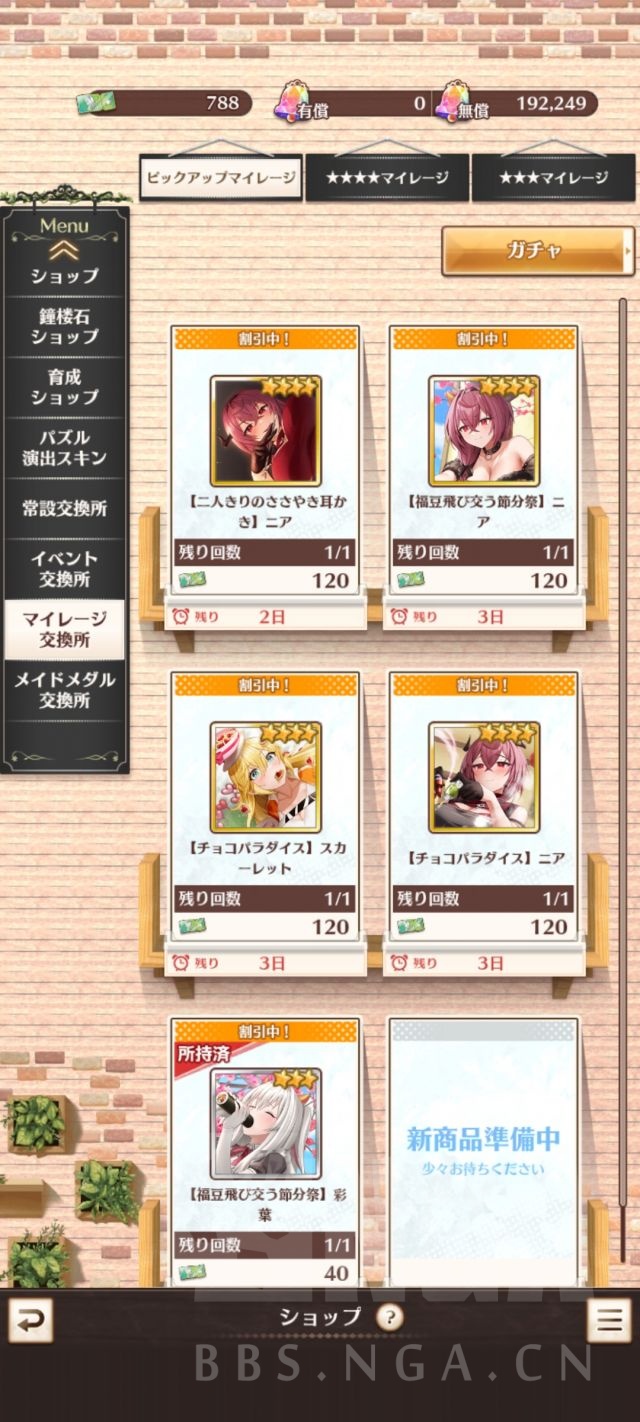Open the help question mark icon
This screenshot has height=1422, width=640.
tap(390, 1317)
